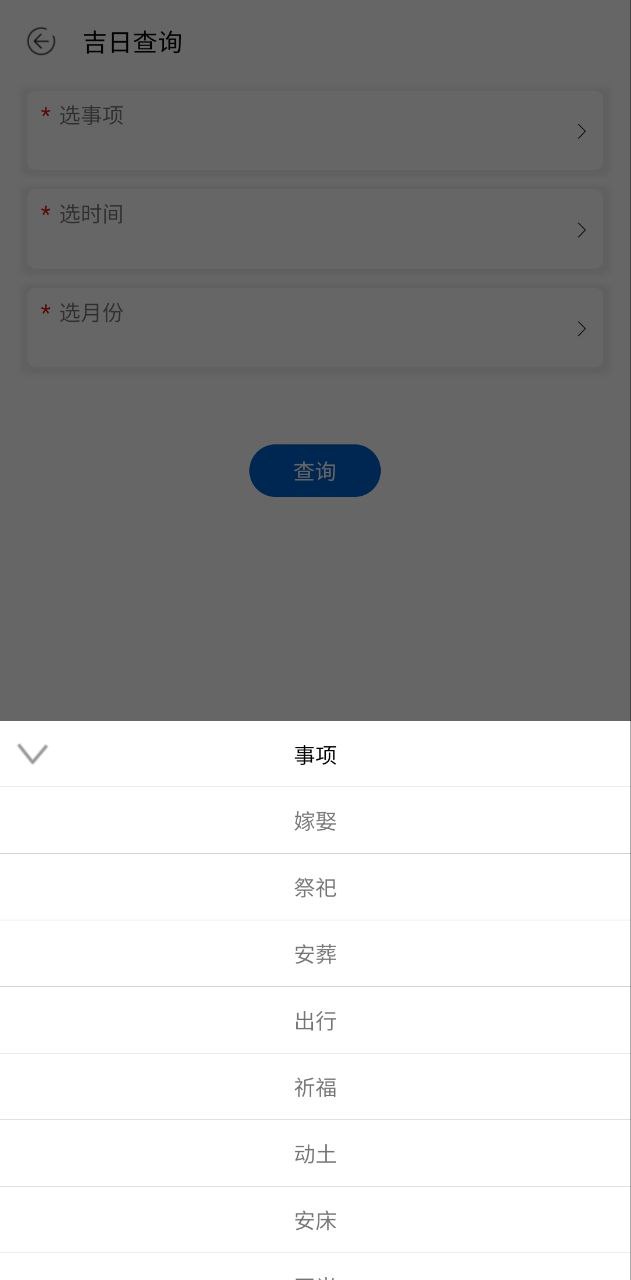Viewport: 631px width, 1280px height.
Task: Select 动土 in the picker
Action: tap(315, 1154)
